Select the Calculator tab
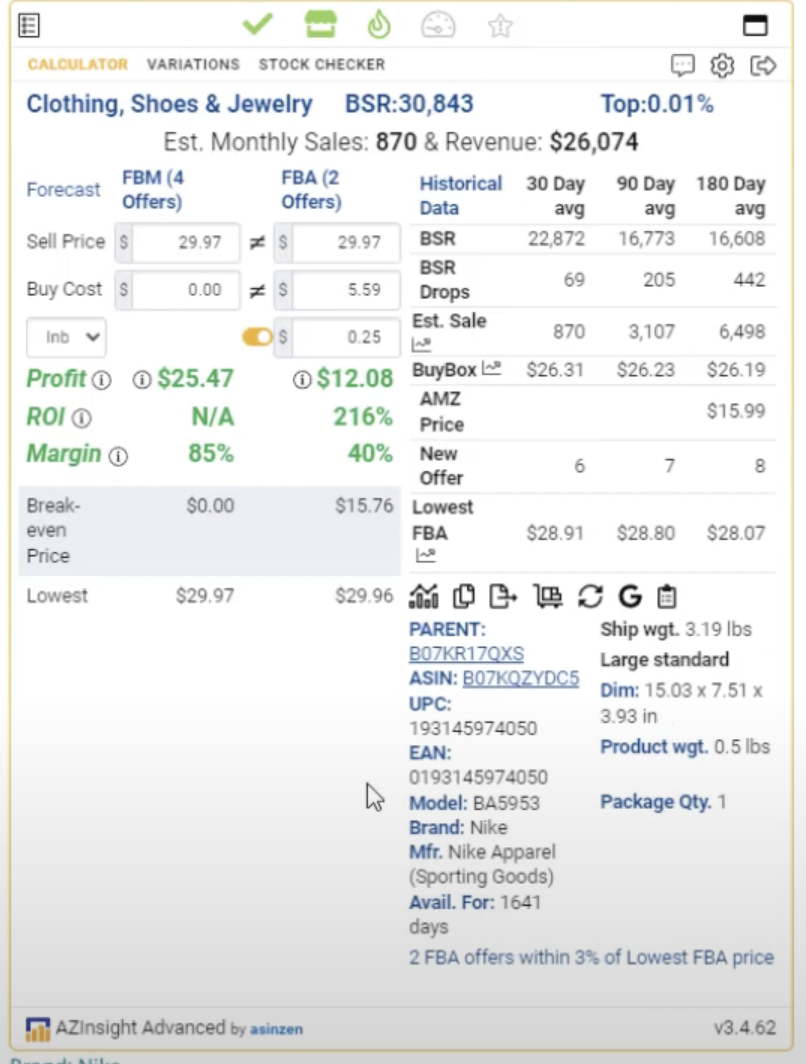 point(77,64)
